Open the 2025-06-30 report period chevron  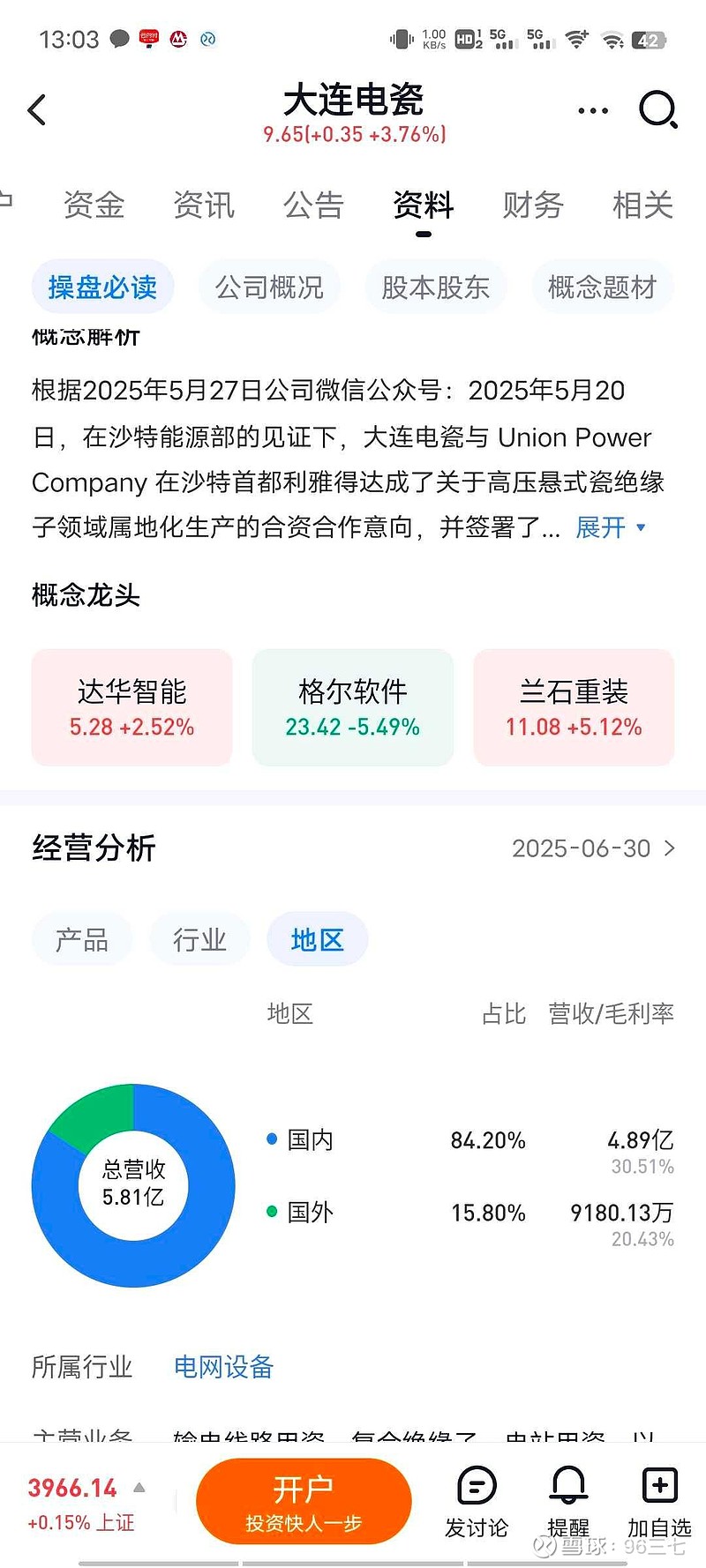[593, 847]
